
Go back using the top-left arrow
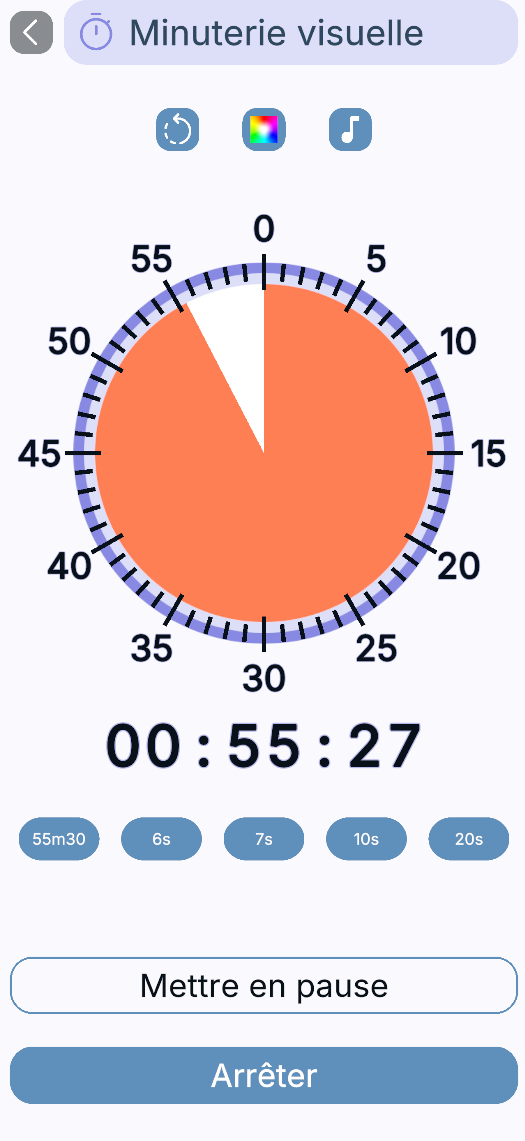[x=31, y=33]
